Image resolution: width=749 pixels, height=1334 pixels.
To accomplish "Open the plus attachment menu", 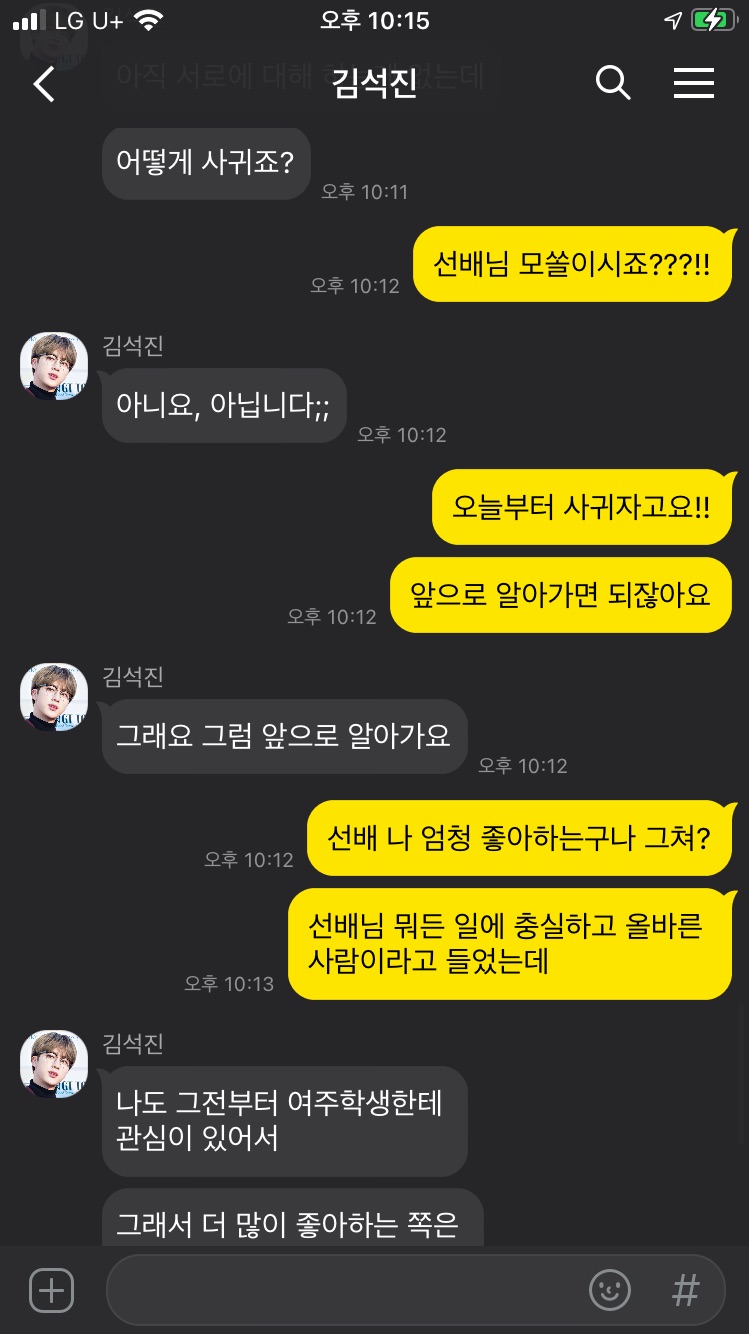I will tap(52, 1290).
